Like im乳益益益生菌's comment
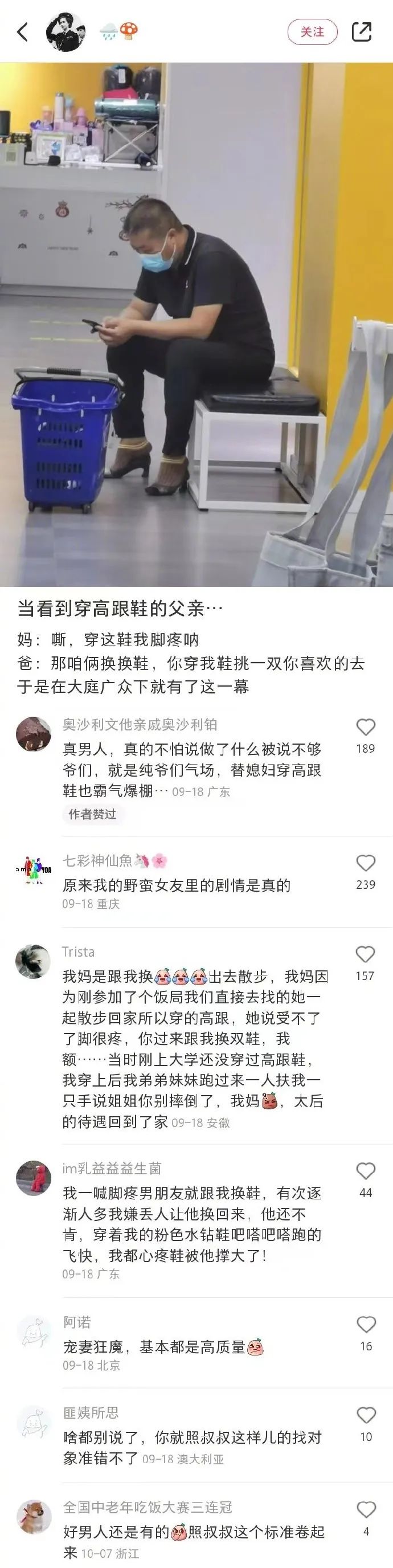 (366, 1171)
